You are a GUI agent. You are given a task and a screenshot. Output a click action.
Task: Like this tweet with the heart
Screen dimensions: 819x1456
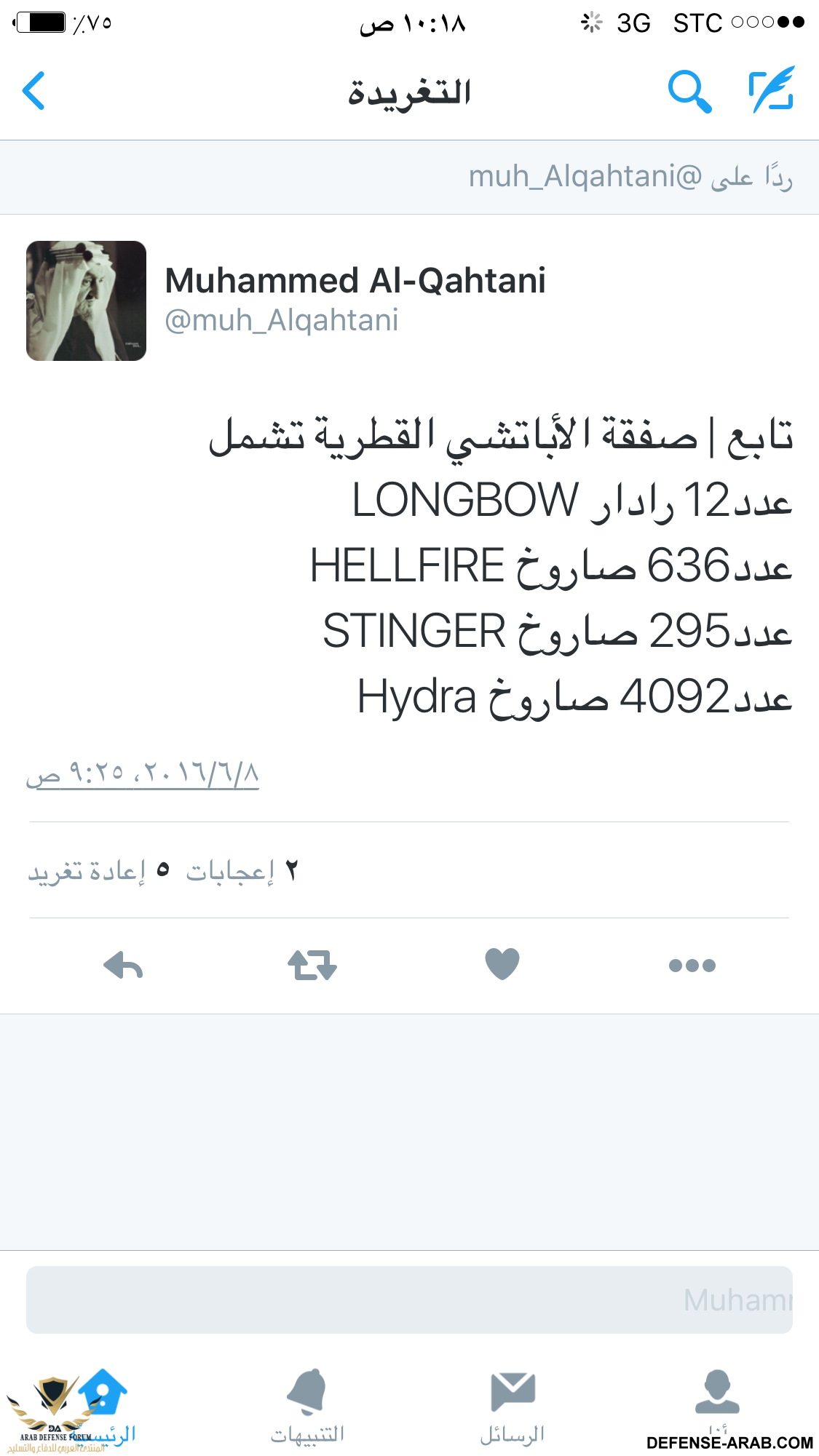pyautogui.click(x=502, y=964)
